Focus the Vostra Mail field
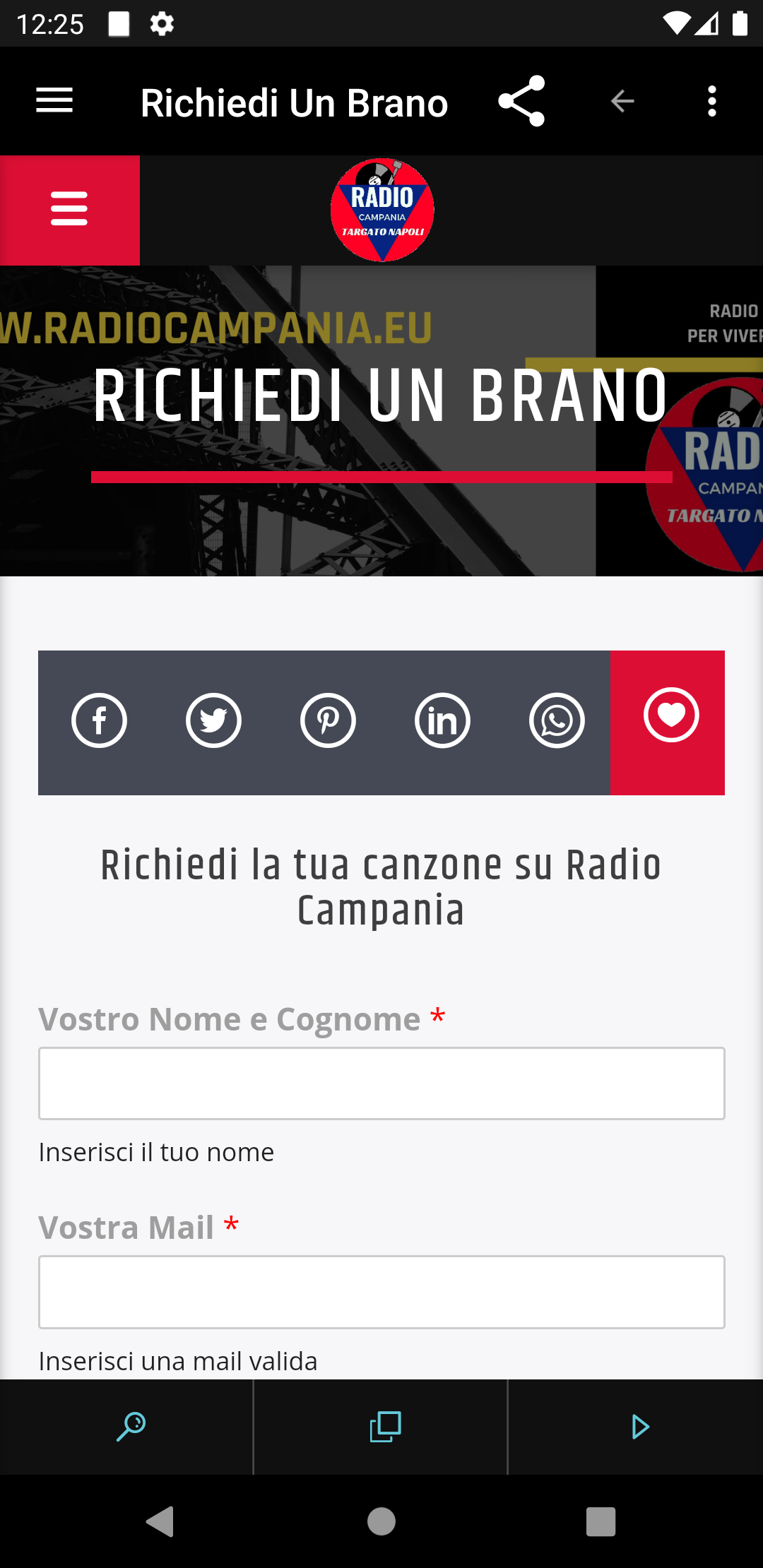This screenshot has width=763, height=1568. (x=381, y=1292)
